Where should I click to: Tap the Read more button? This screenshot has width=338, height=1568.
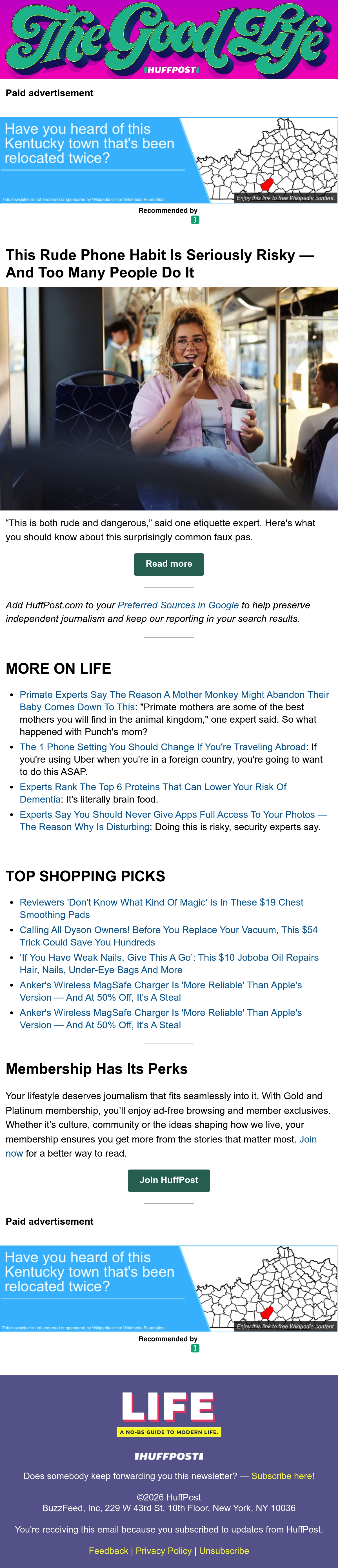point(169,564)
